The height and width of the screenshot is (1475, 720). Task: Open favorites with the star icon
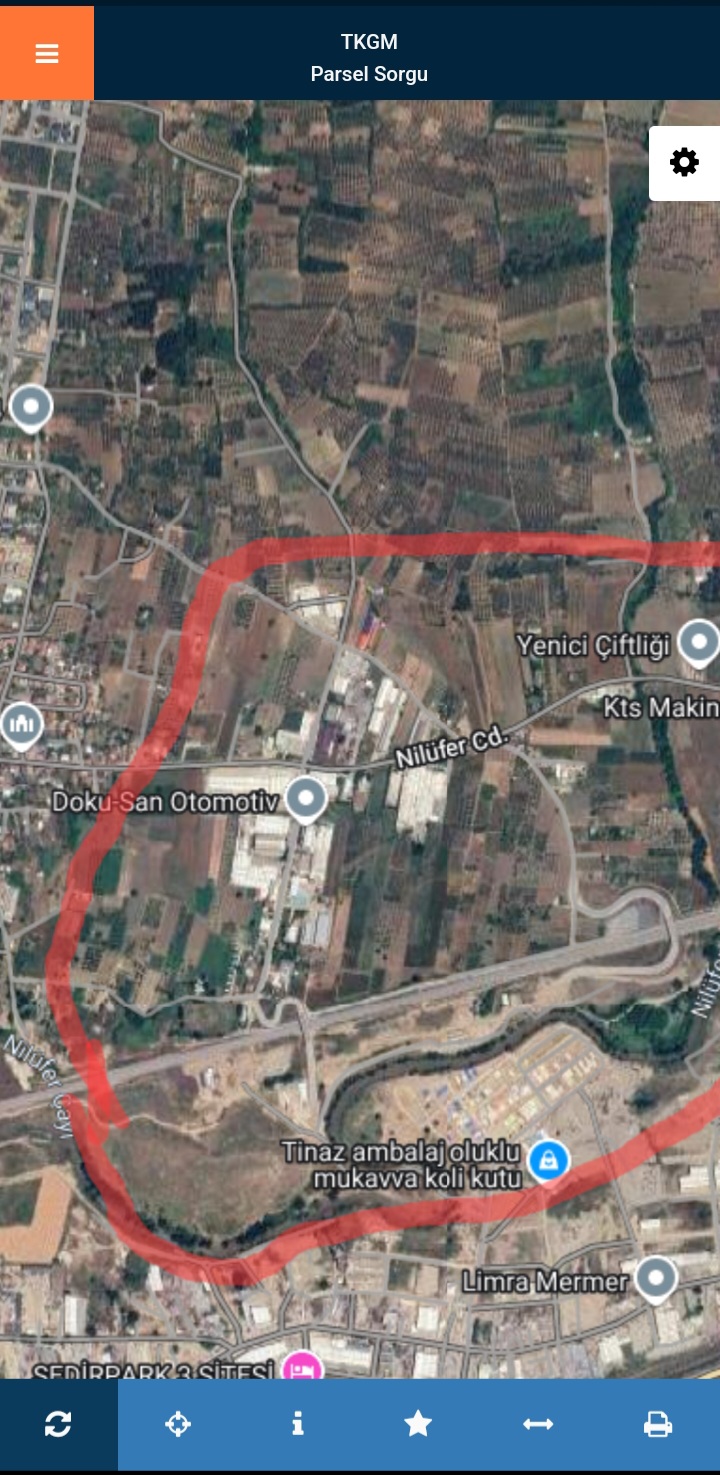tap(418, 1424)
